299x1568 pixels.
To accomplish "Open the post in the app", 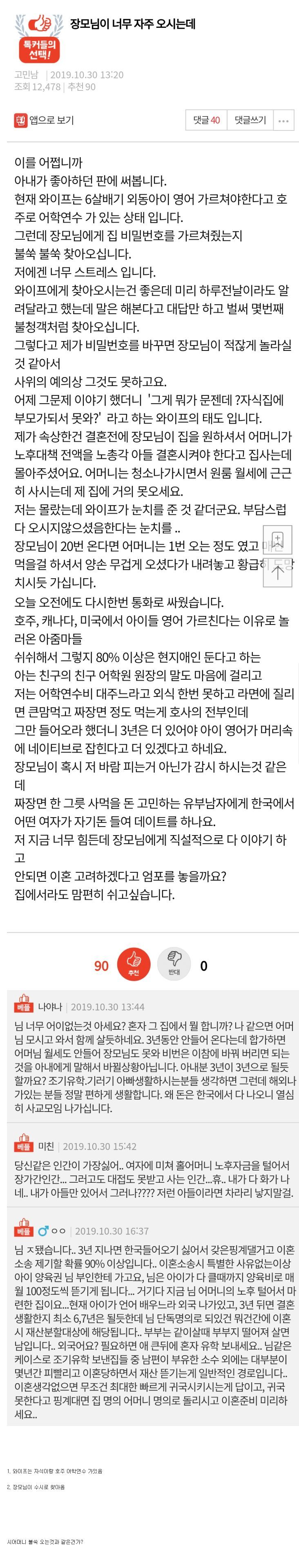I will [45, 120].
